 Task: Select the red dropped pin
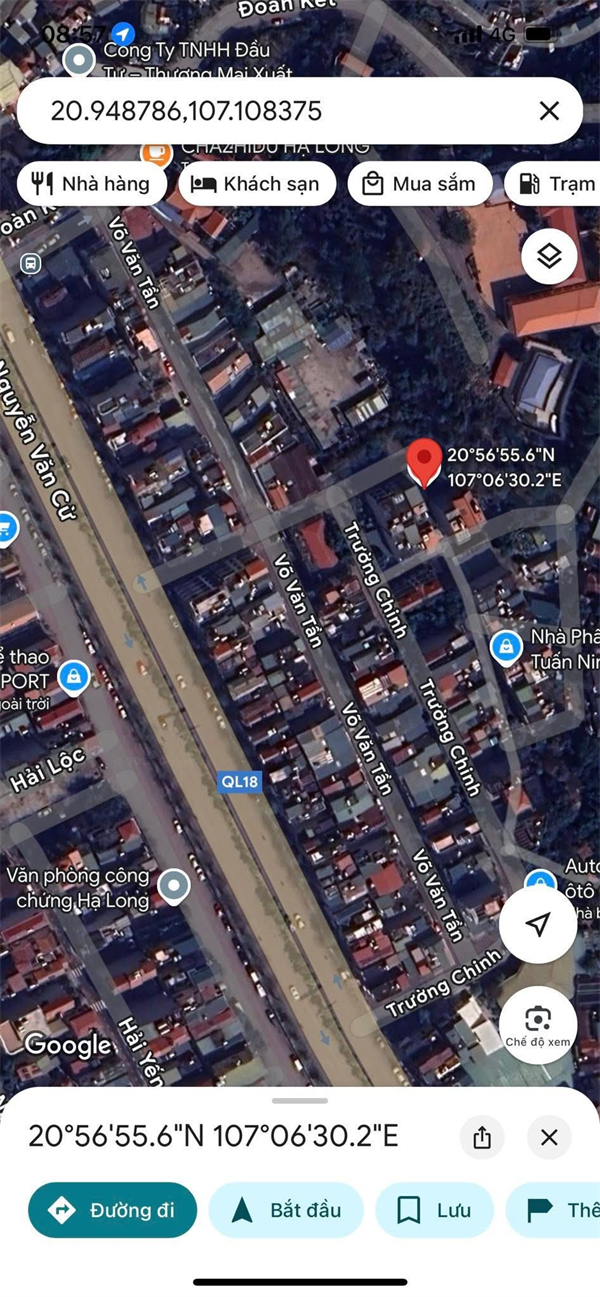(426, 463)
